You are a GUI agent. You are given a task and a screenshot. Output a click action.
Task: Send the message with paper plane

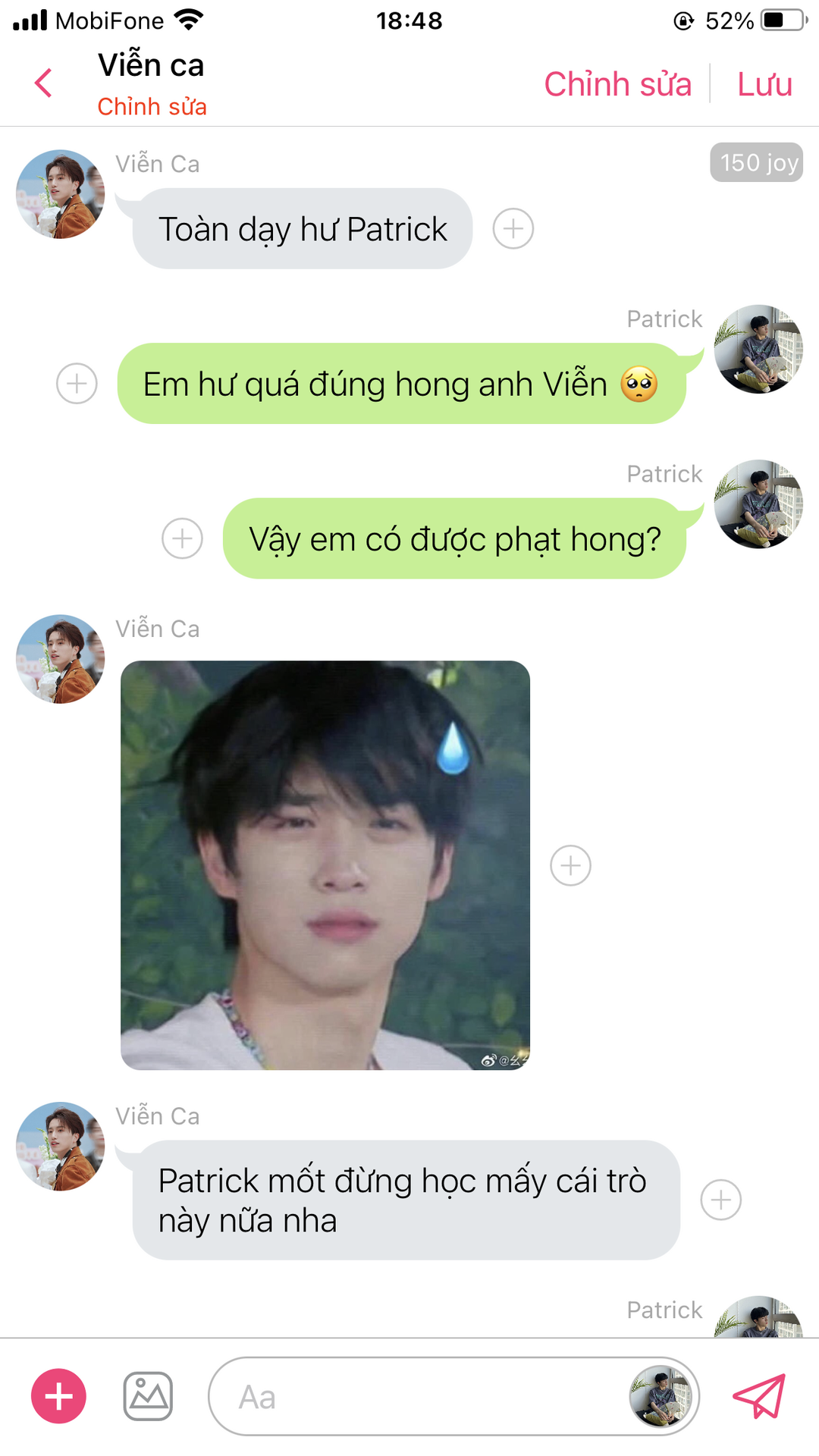(x=759, y=1396)
